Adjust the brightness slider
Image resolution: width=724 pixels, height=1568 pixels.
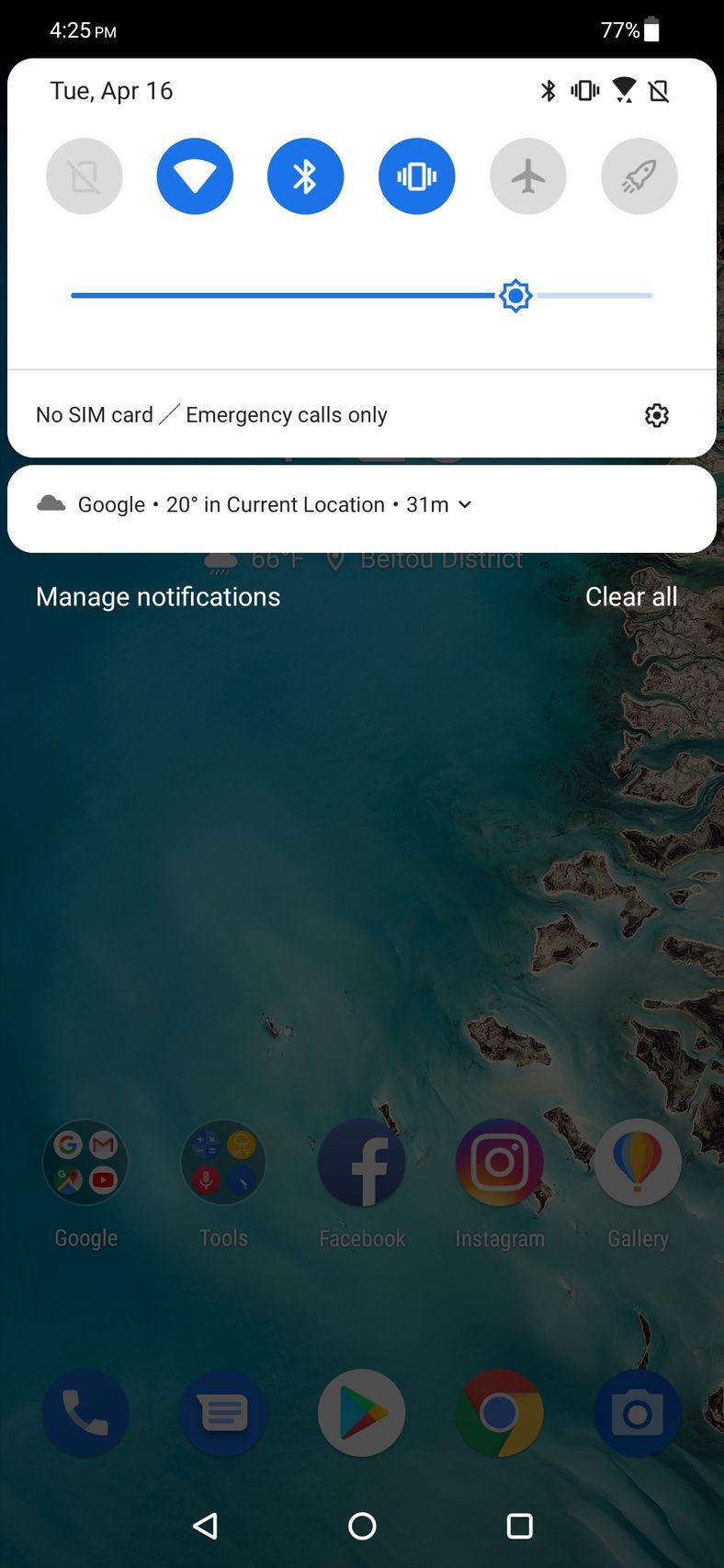[515, 296]
